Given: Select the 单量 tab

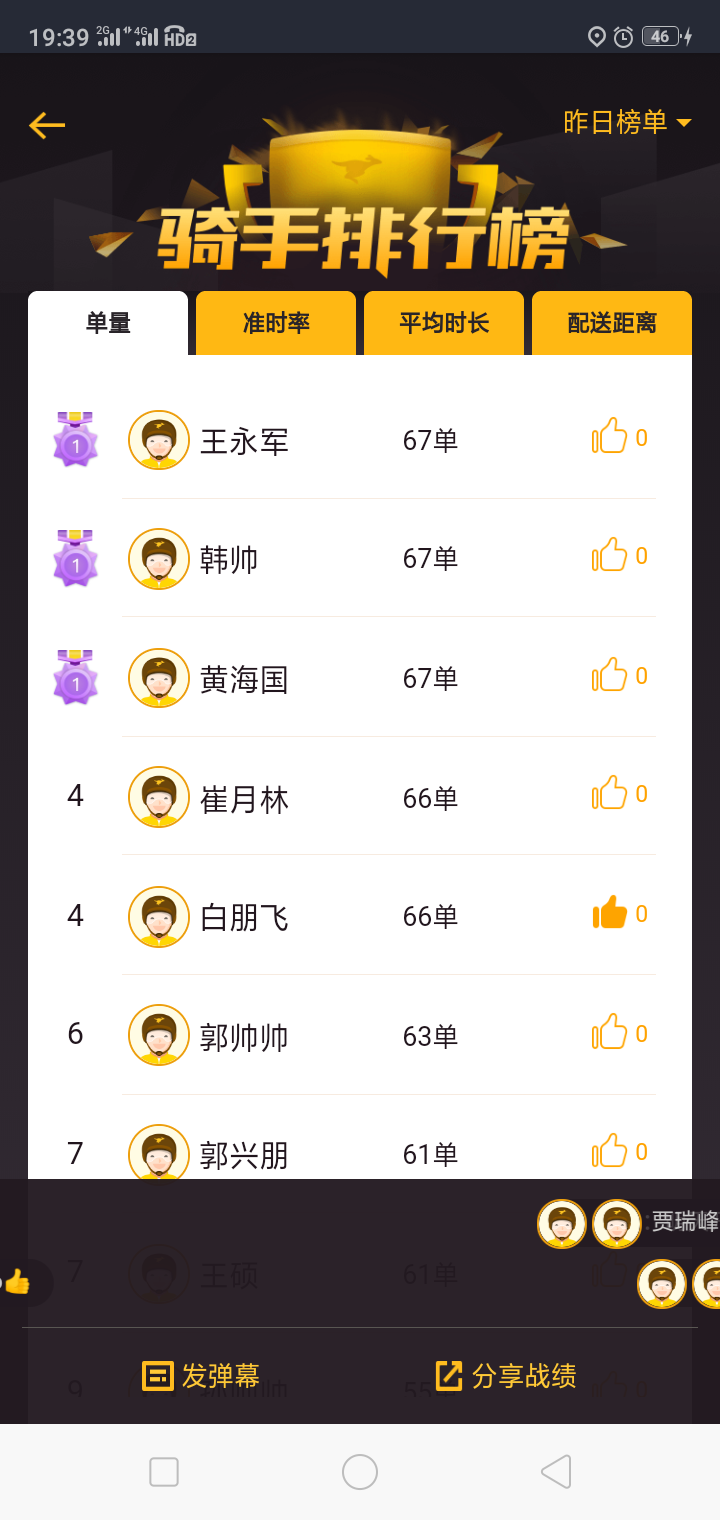Looking at the screenshot, I should 108,323.
